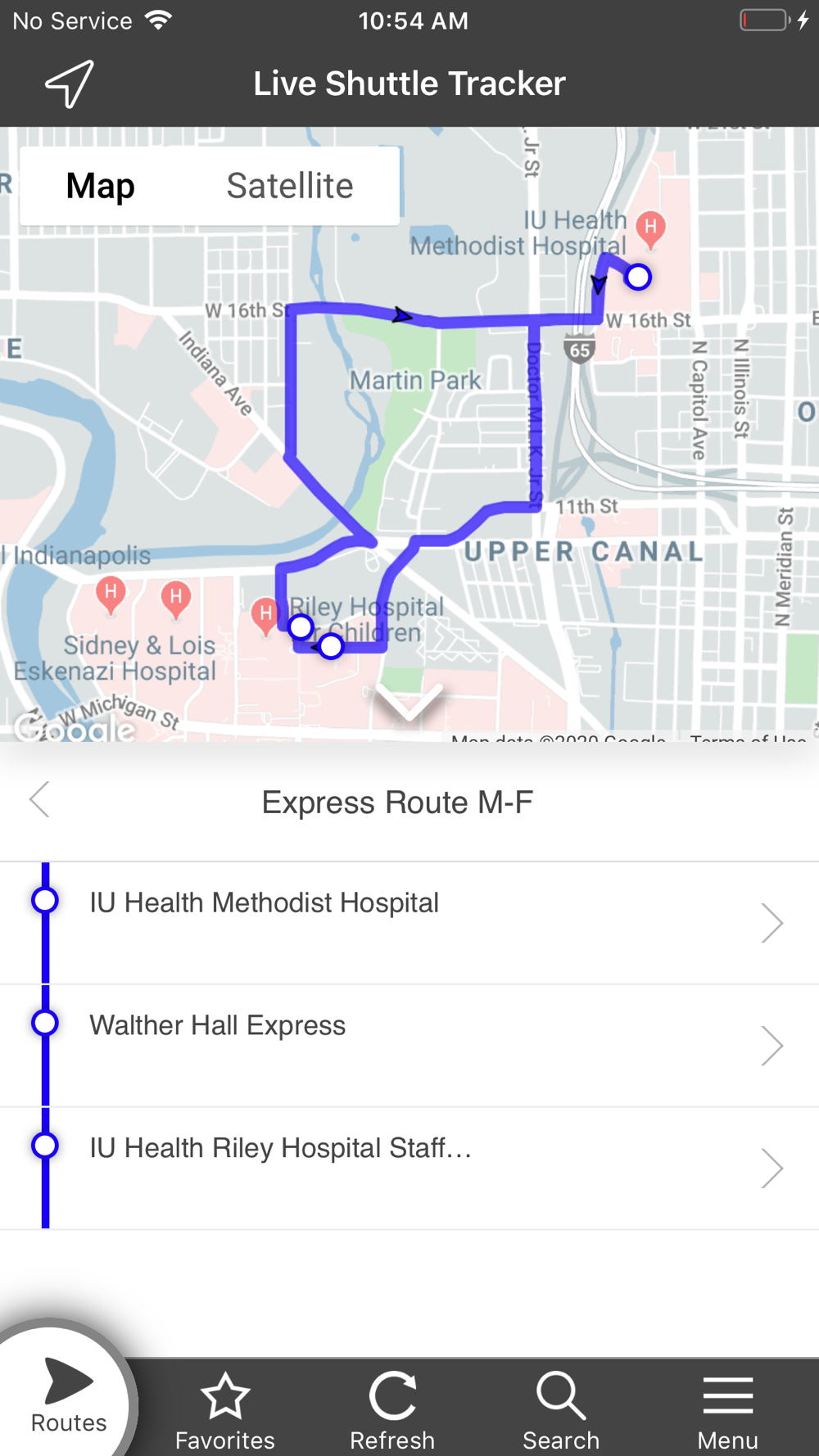
Task: Go back from Express Route M-F
Action: (39, 799)
